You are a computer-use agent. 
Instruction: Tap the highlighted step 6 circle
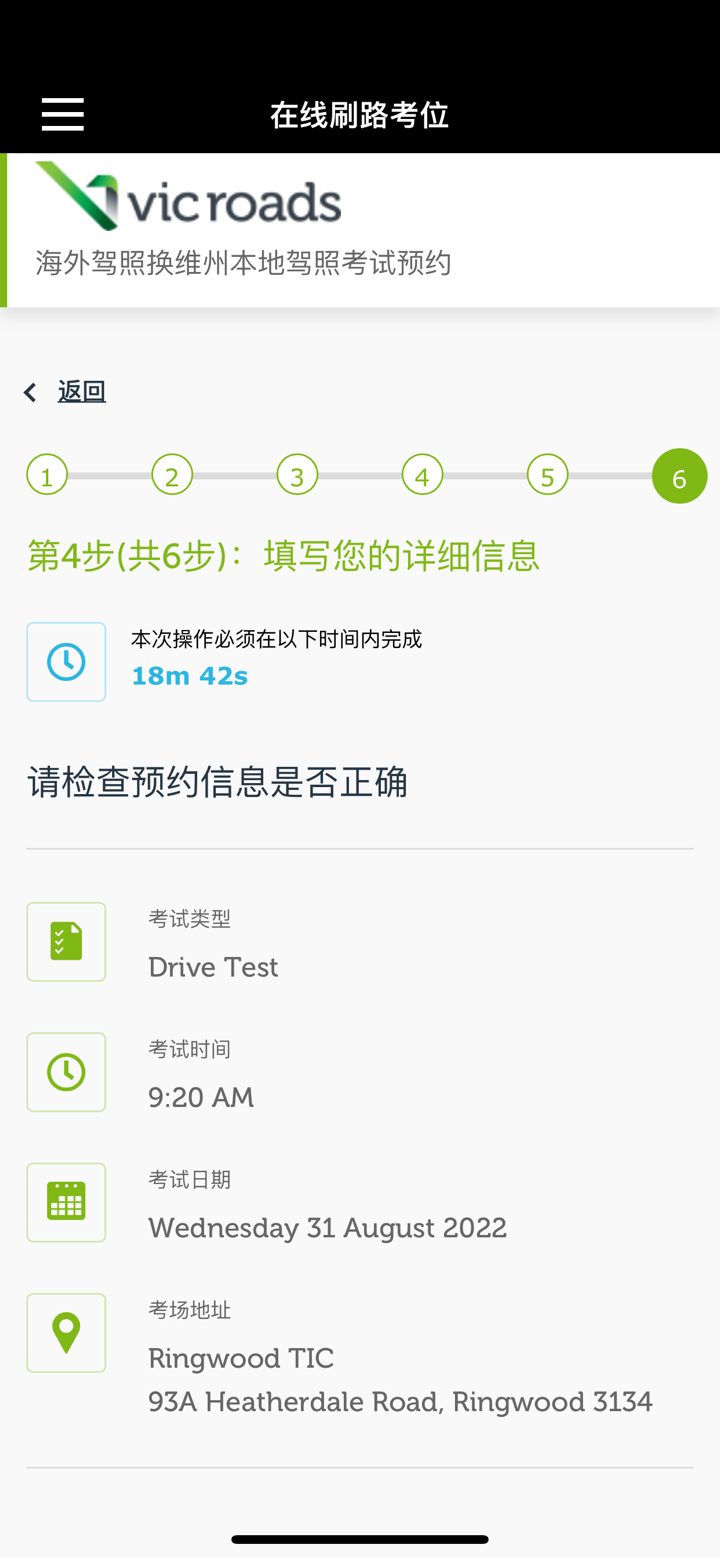point(679,474)
